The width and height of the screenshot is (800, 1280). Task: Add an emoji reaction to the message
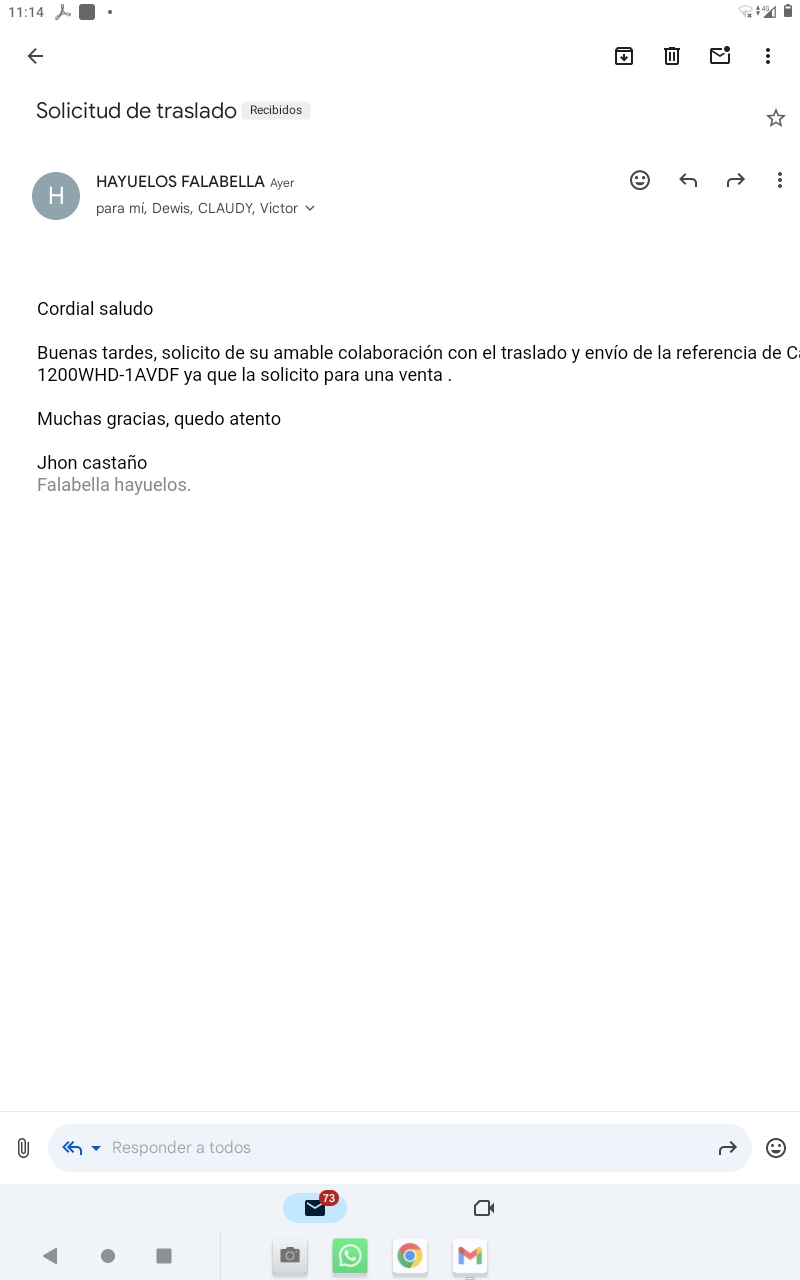640,180
